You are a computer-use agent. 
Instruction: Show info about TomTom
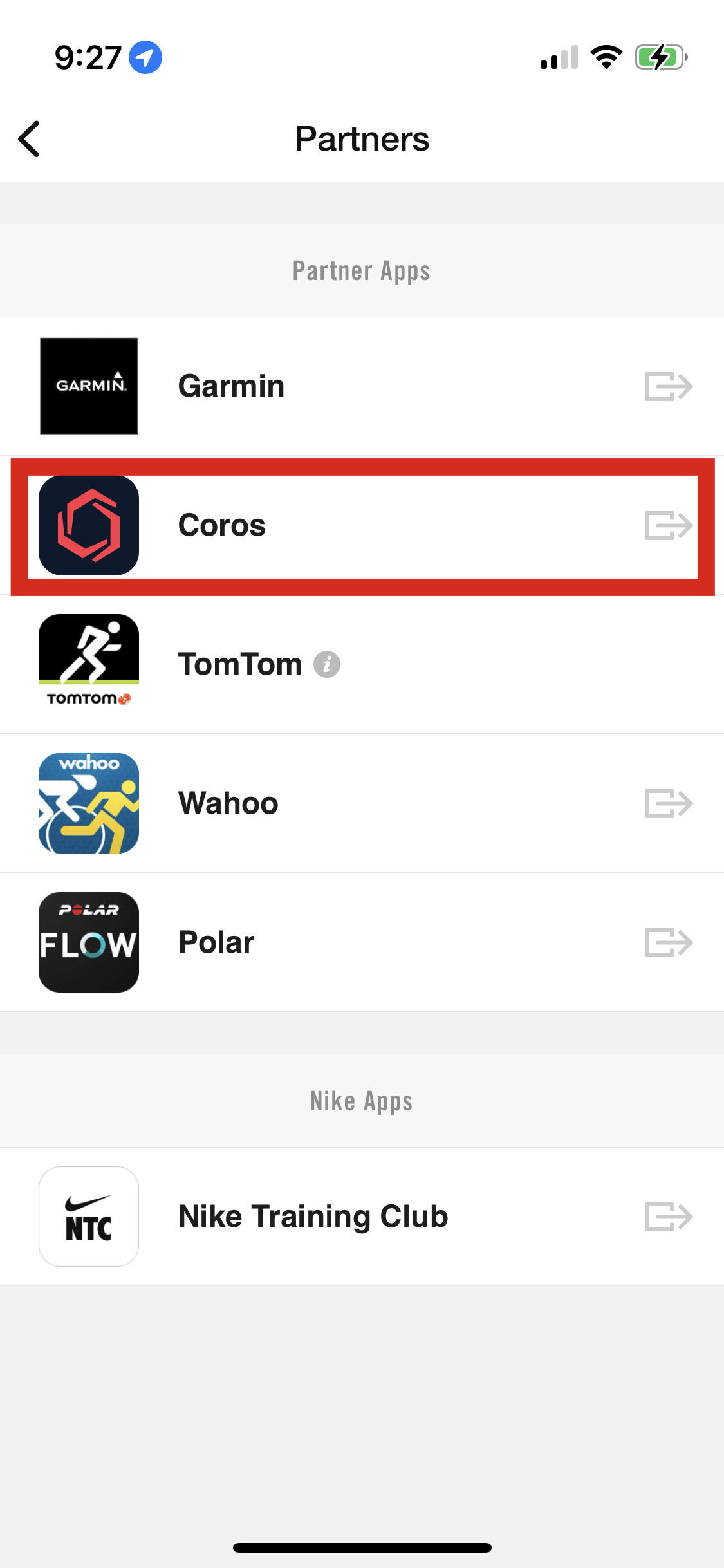pyautogui.click(x=327, y=664)
